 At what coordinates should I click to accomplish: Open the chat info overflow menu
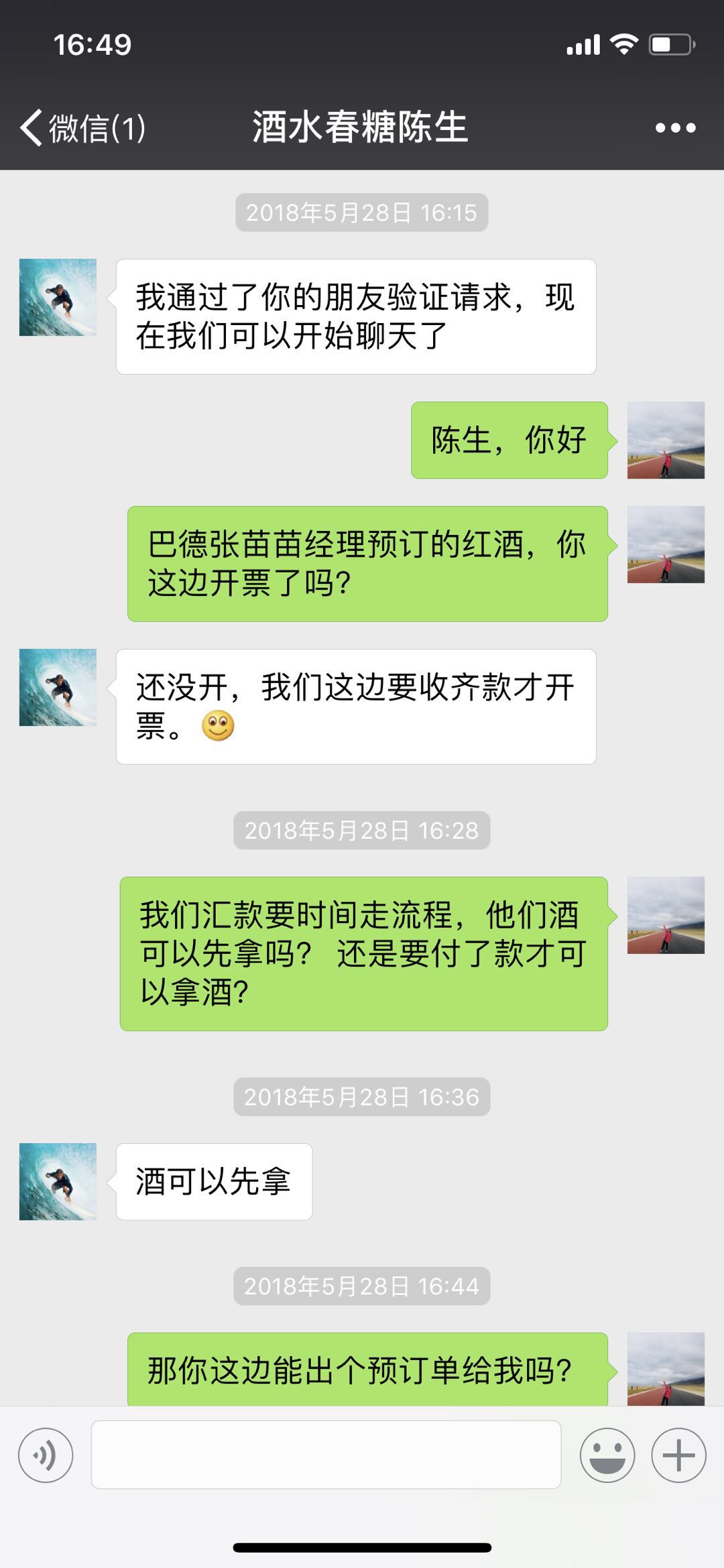point(675,127)
